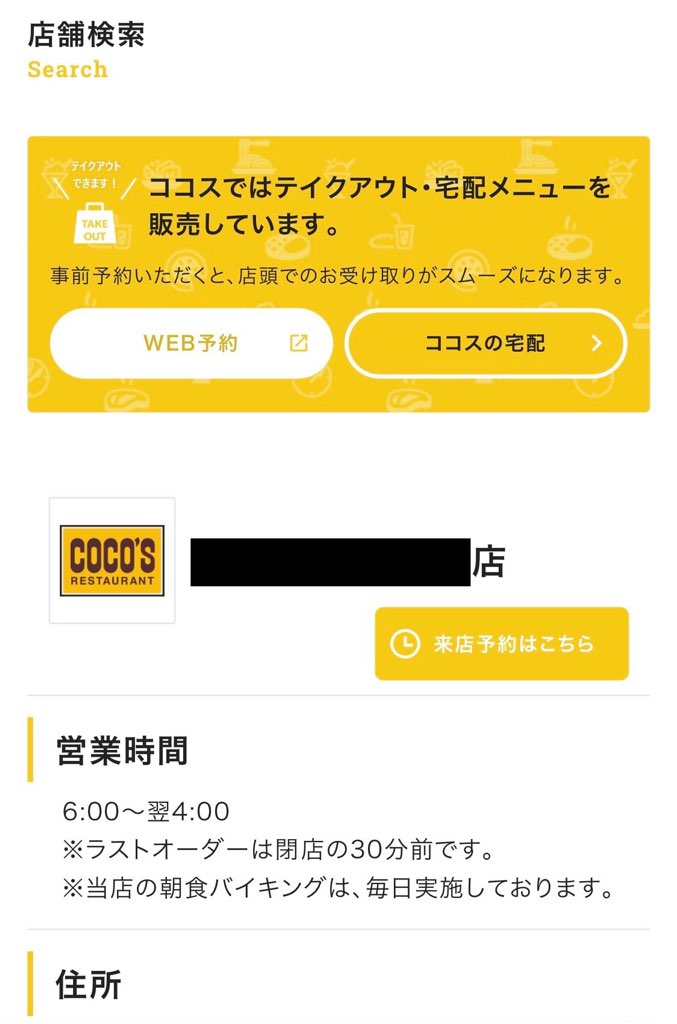Open ココスの宅配 delivery page
Image resolution: width=677 pixels, height=1024 pixels.
pos(486,343)
